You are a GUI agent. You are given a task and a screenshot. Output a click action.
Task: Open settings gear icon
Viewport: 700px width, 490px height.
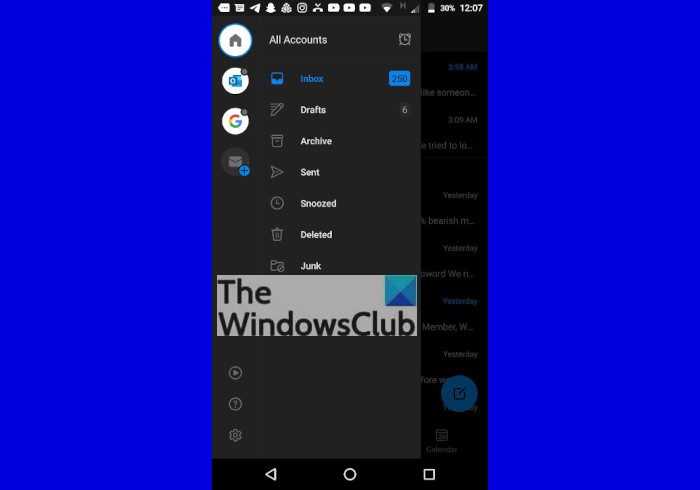pyautogui.click(x=235, y=435)
